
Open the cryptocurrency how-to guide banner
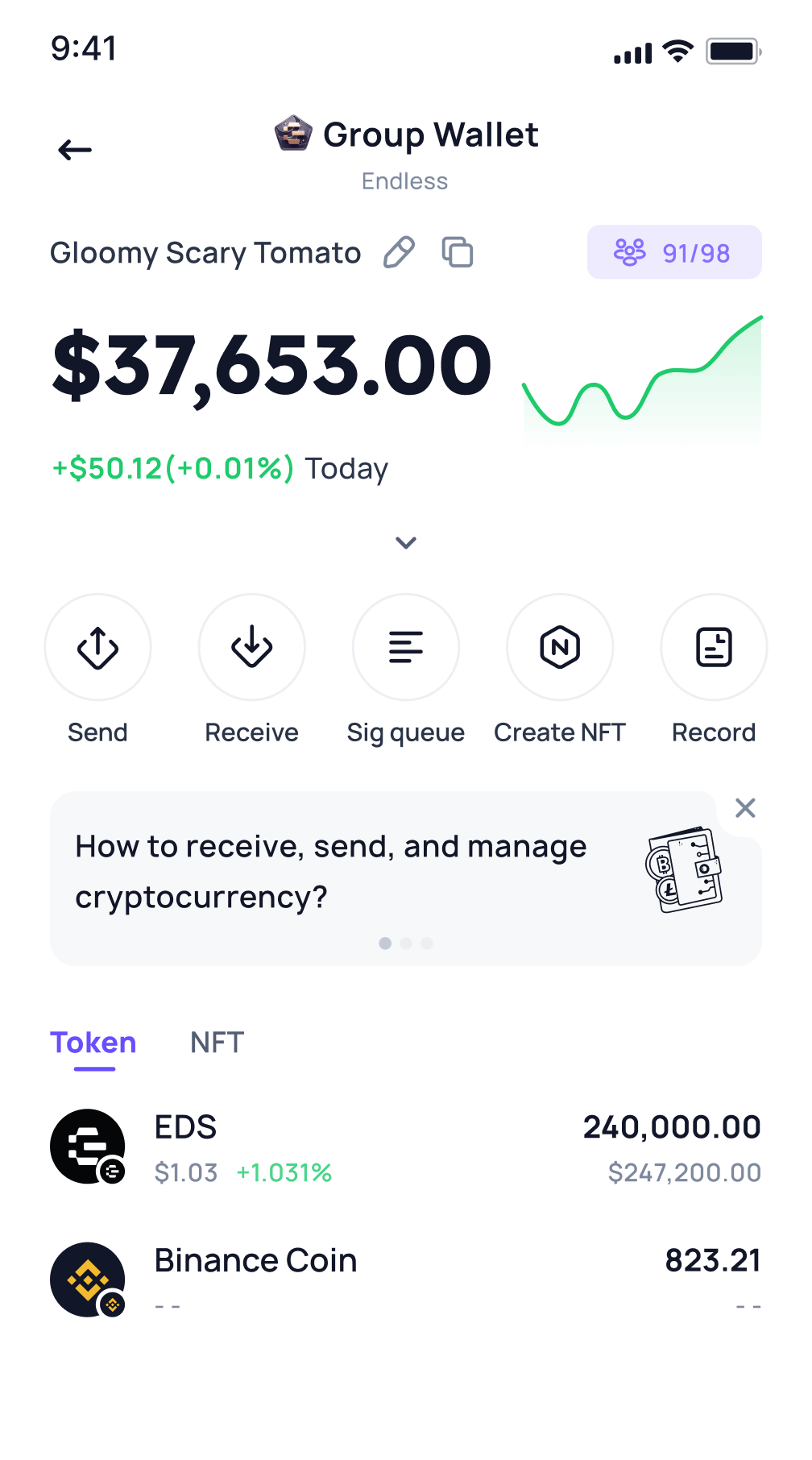tap(330, 870)
